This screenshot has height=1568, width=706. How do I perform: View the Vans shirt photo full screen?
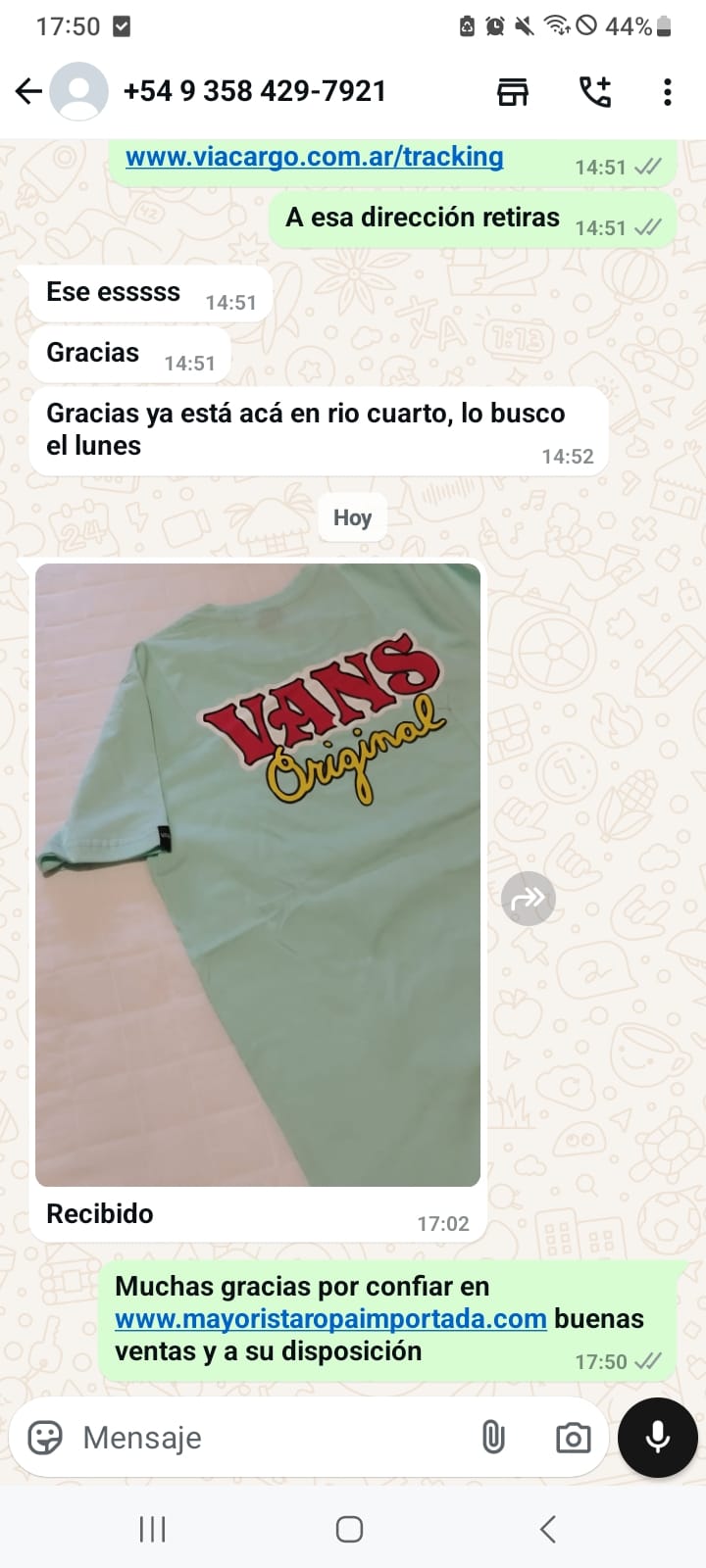258,874
